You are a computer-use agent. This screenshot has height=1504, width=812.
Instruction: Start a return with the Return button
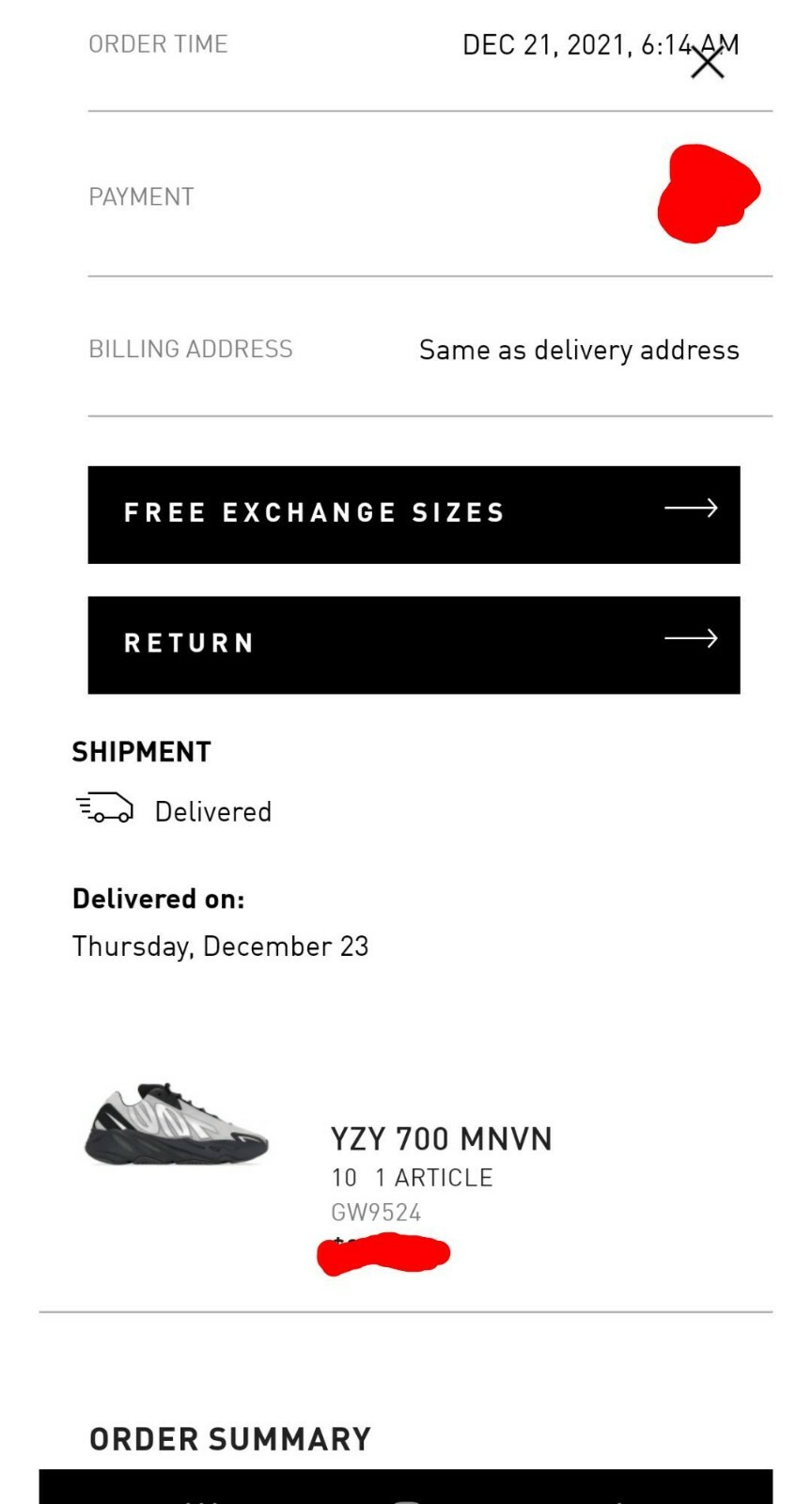414,645
